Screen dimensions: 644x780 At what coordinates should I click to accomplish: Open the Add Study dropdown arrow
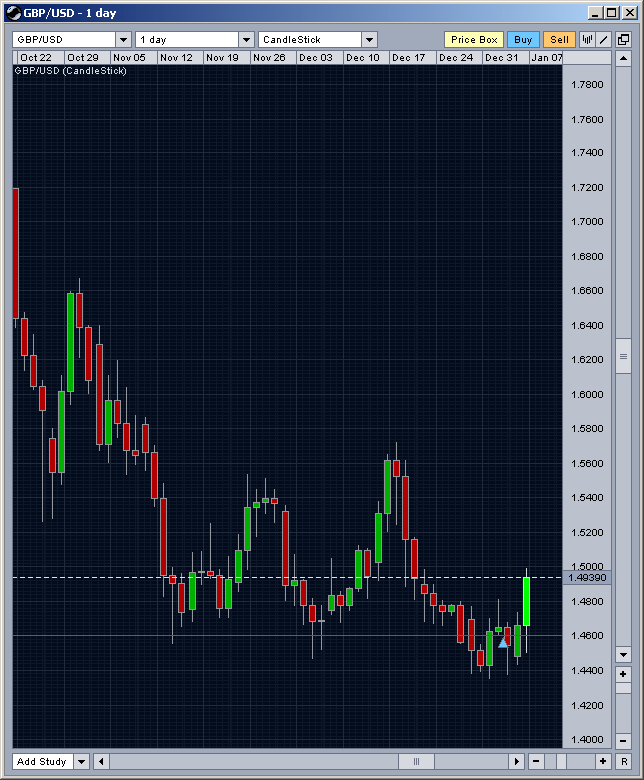[81, 762]
